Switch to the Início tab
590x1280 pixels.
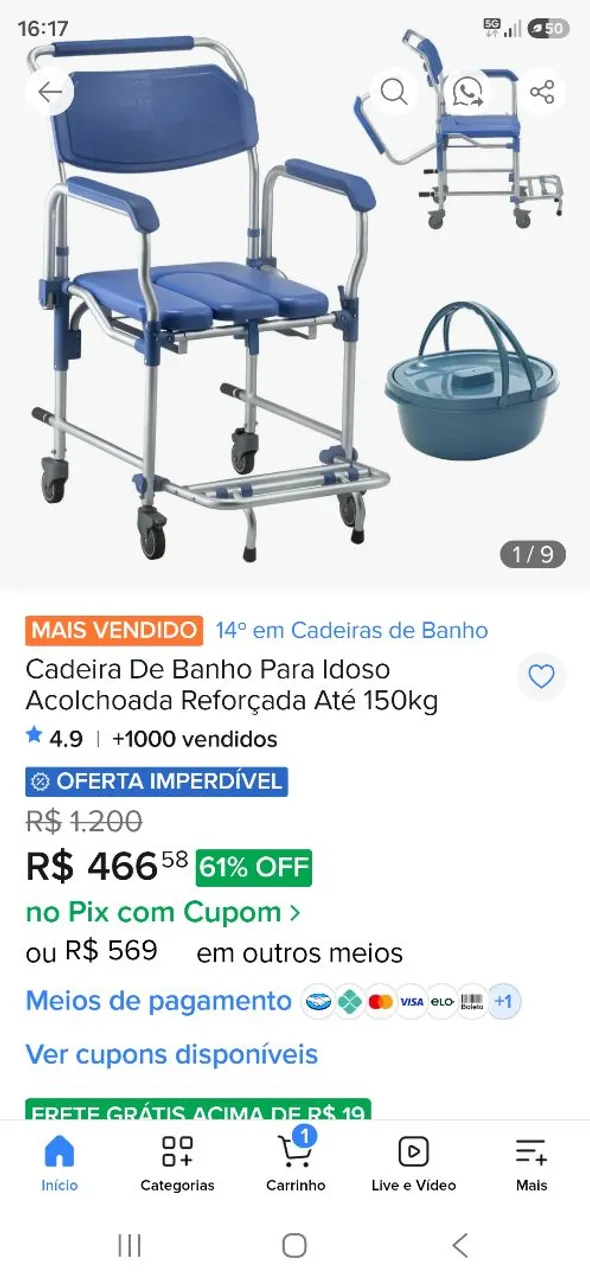click(59, 1163)
